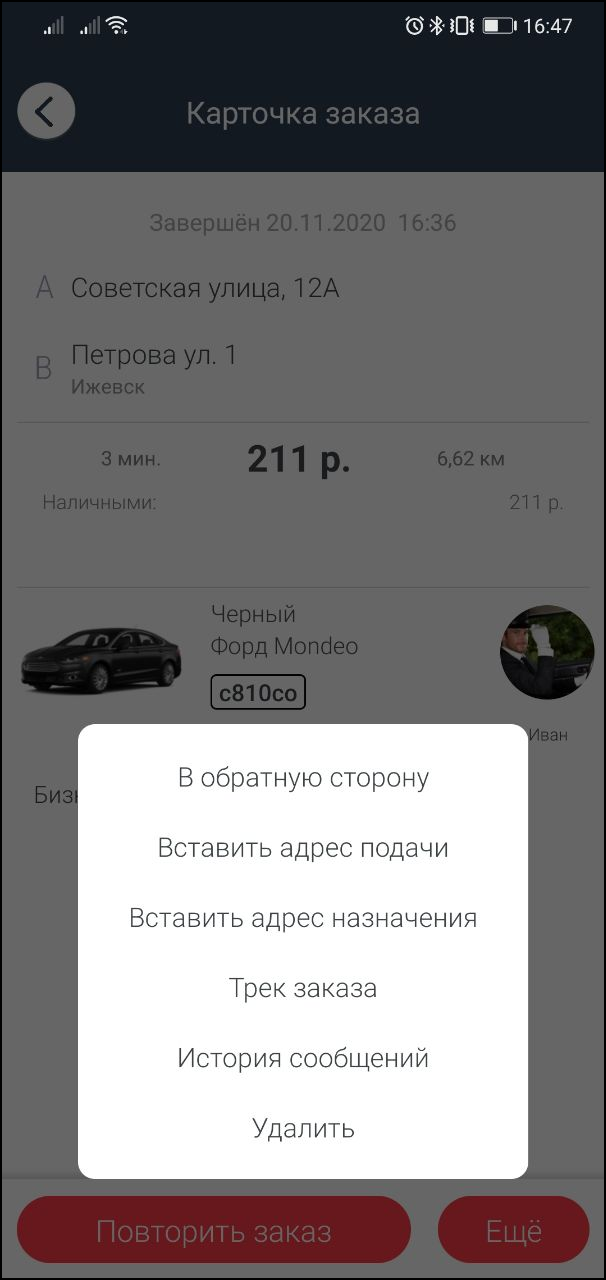
Task: Tap the "Ещё" button
Action: point(514,1232)
